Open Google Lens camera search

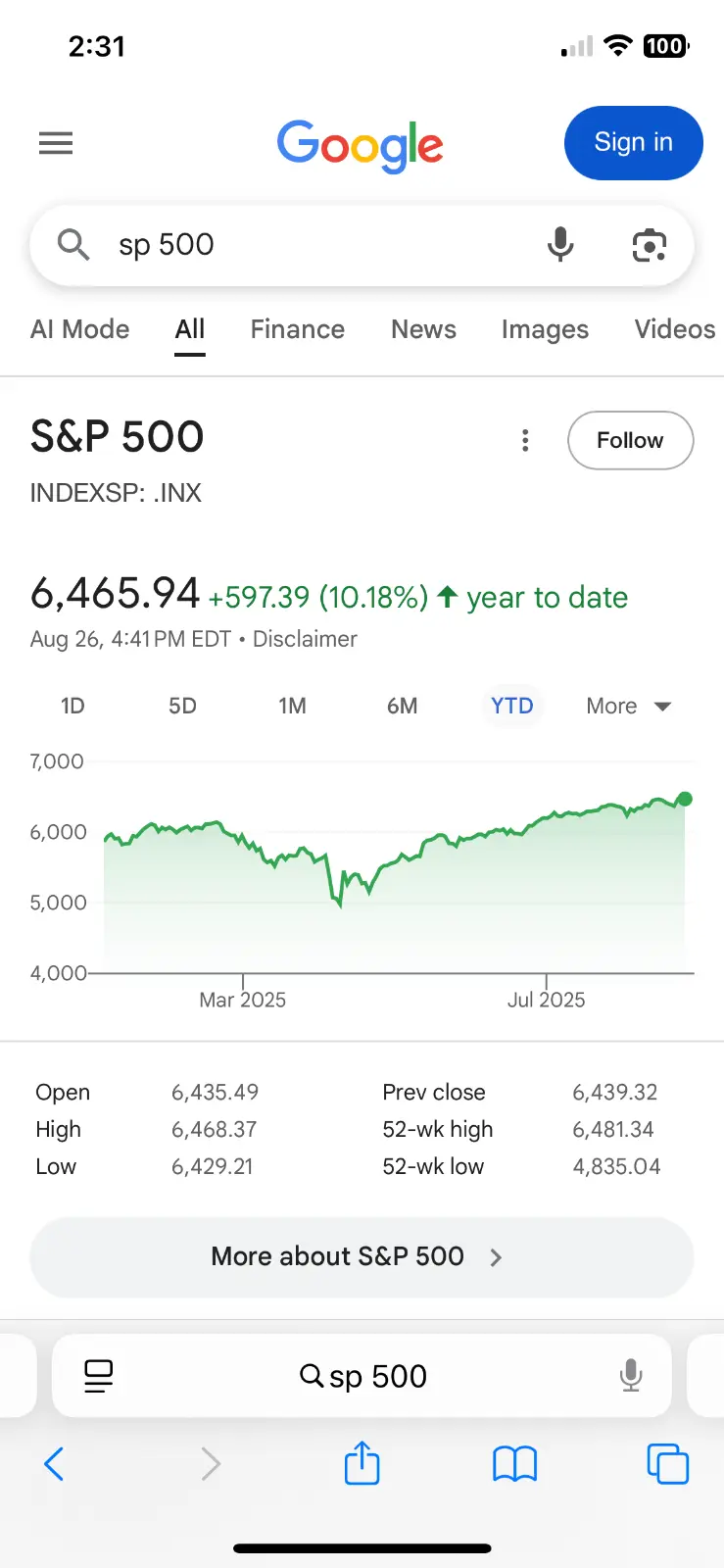point(649,245)
